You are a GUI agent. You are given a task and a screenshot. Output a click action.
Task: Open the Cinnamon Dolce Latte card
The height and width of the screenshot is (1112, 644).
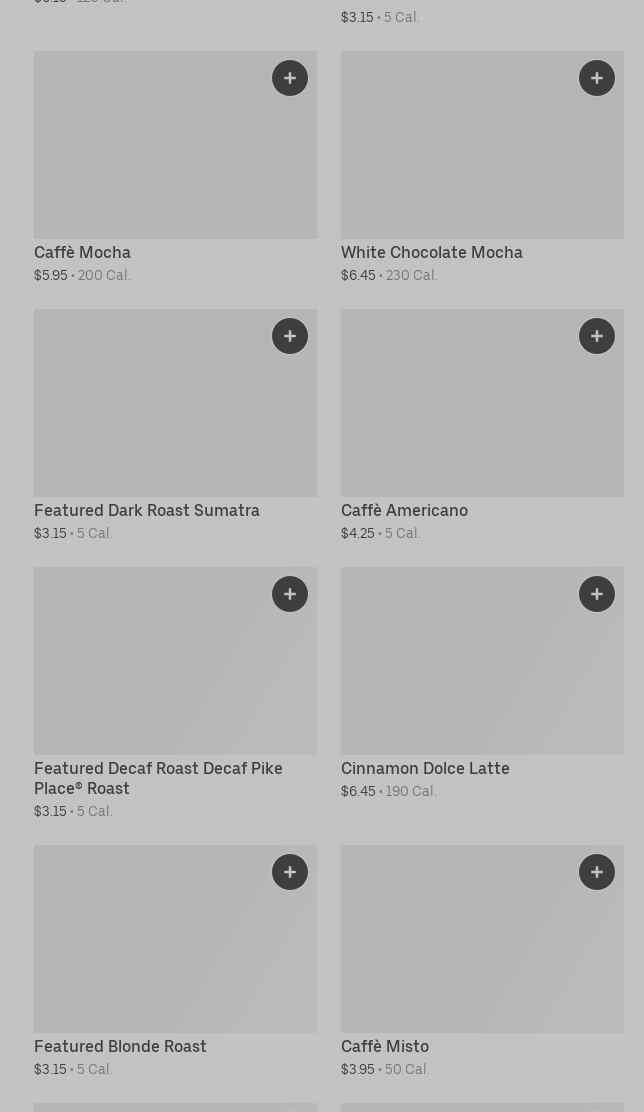tap(482, 684)
